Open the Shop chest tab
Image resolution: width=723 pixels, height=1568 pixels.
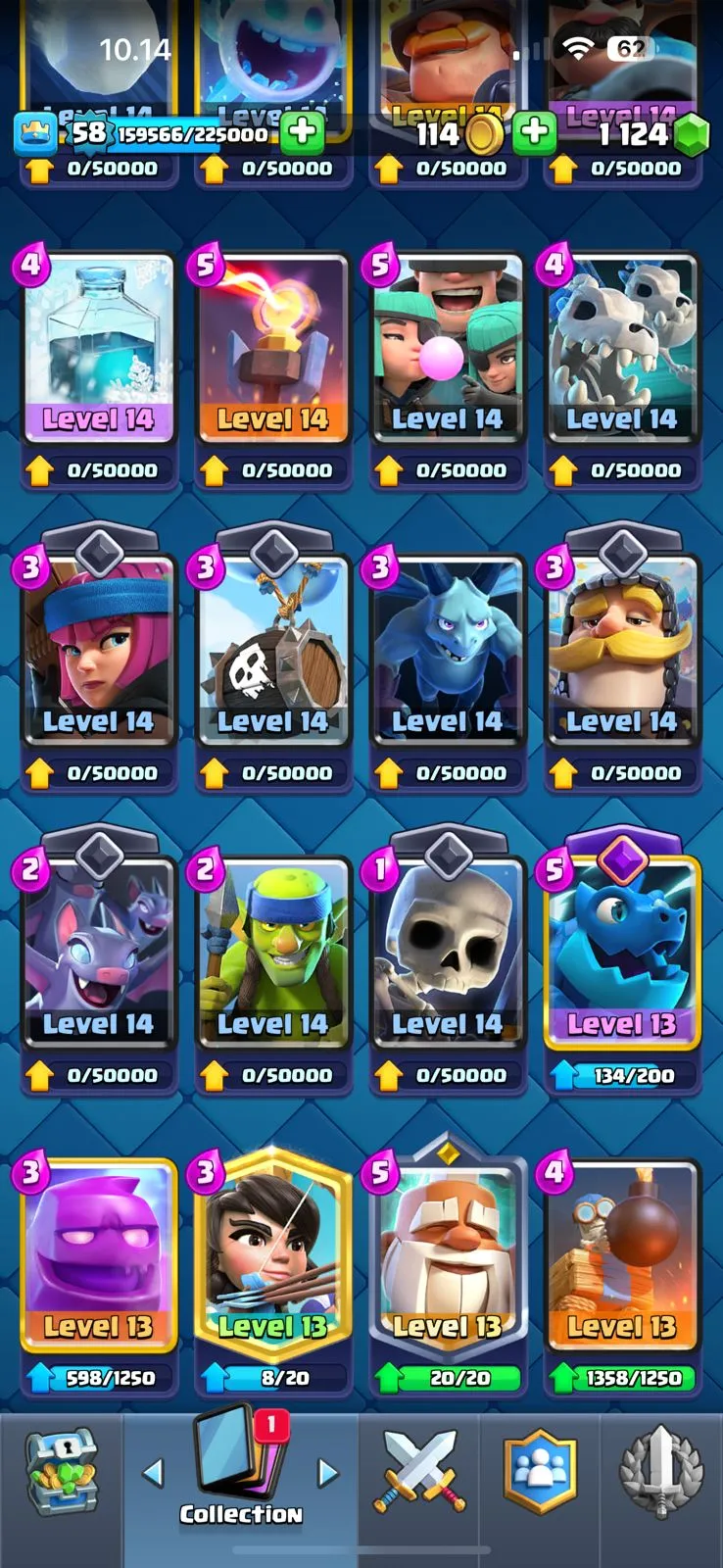61,1472
